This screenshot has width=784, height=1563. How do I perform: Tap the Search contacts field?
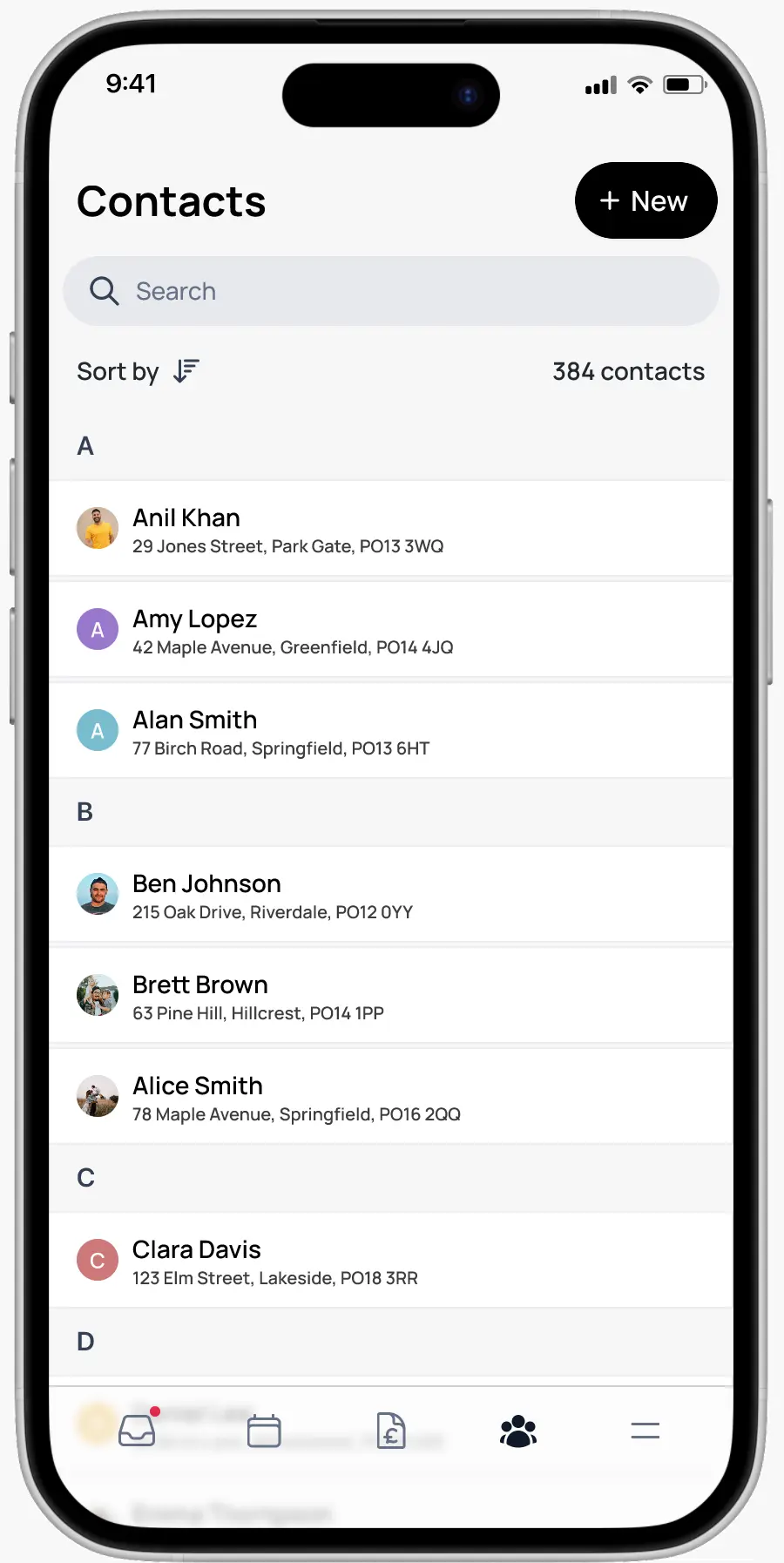click(x=391, y=291)
